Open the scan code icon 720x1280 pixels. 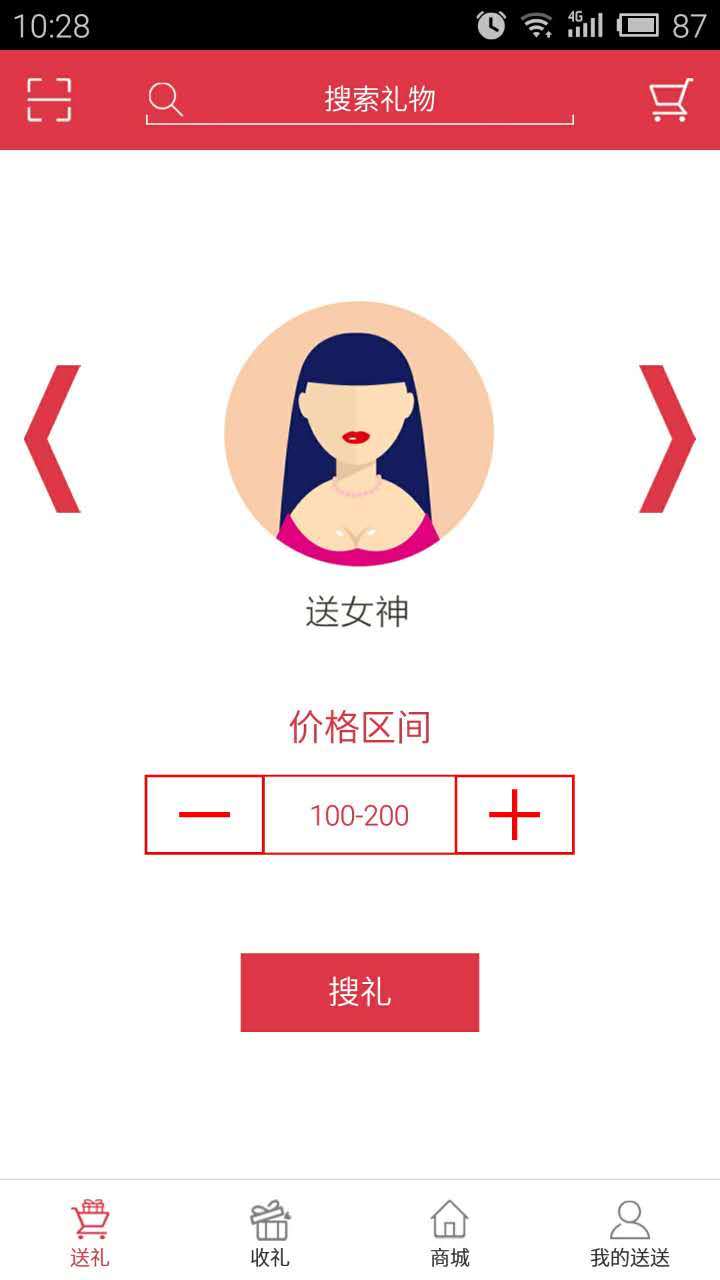[49, 99]
